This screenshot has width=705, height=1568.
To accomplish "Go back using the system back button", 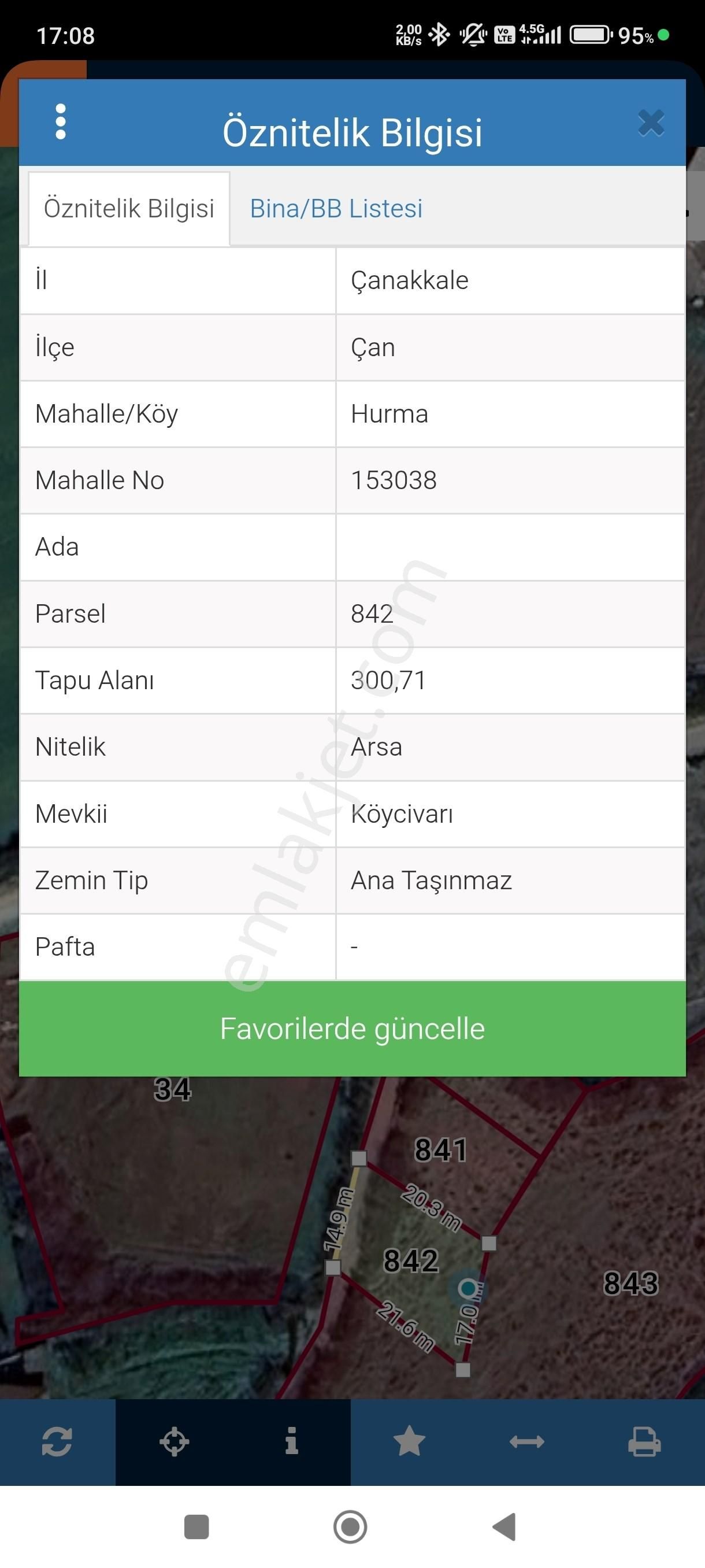I will click(x=505, y=1526).
